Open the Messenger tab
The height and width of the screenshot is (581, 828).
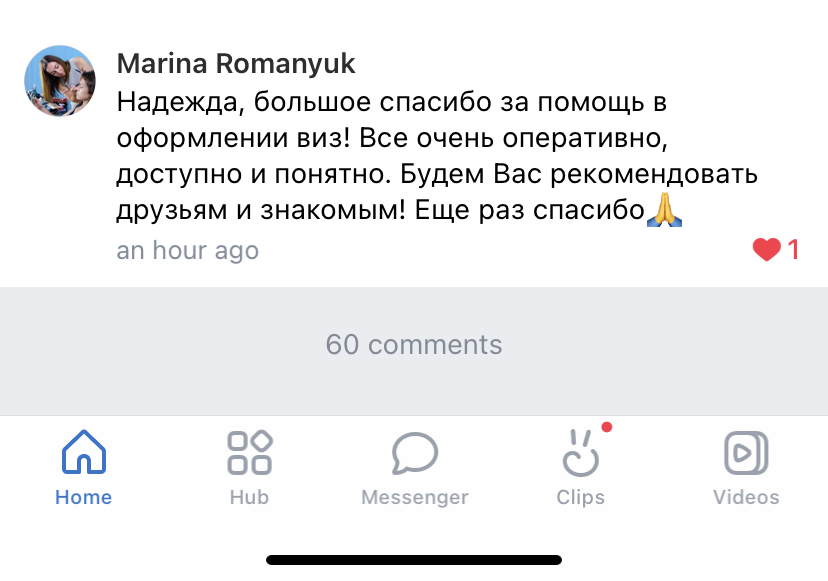pyautogui.click(x=414, y=467)
